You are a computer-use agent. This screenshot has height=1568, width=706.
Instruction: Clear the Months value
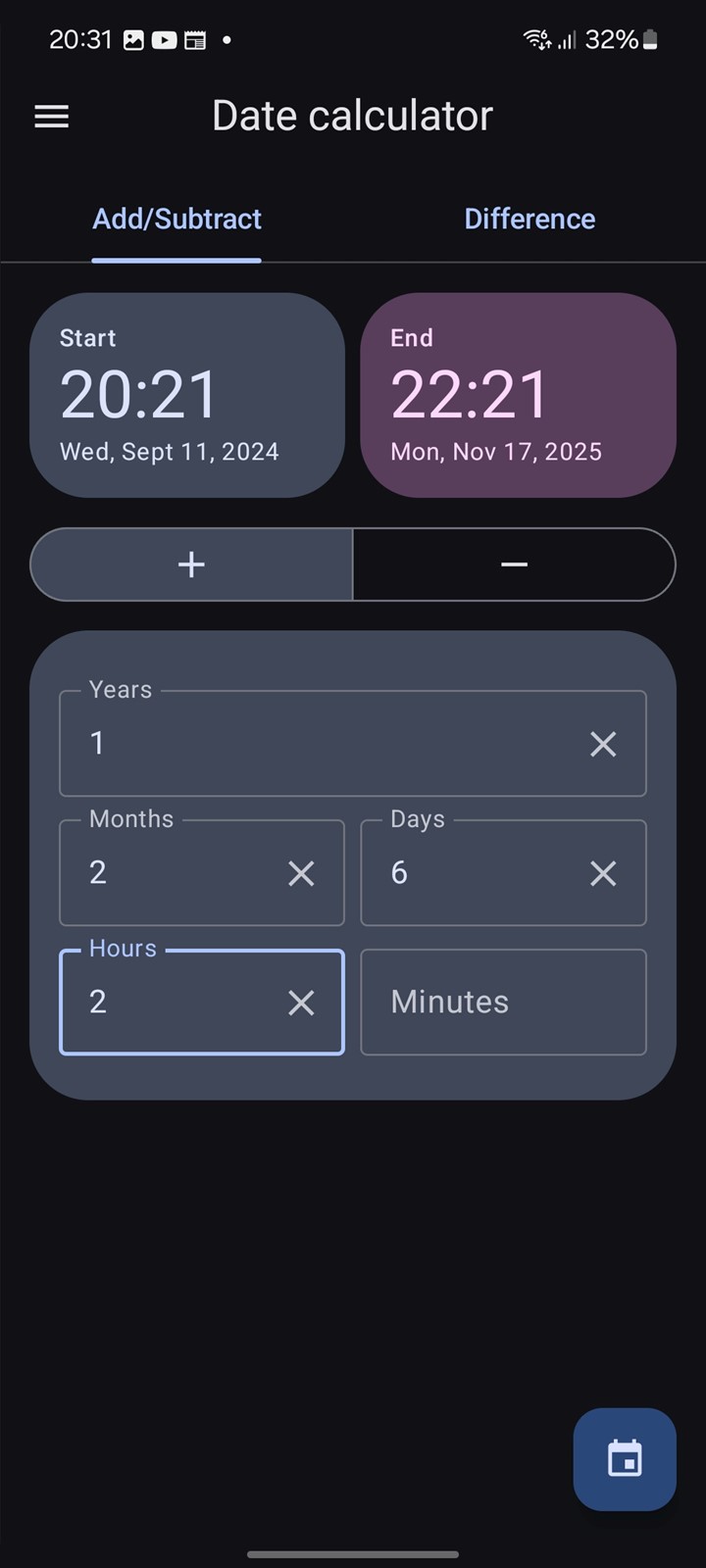(x=301, y=873)
